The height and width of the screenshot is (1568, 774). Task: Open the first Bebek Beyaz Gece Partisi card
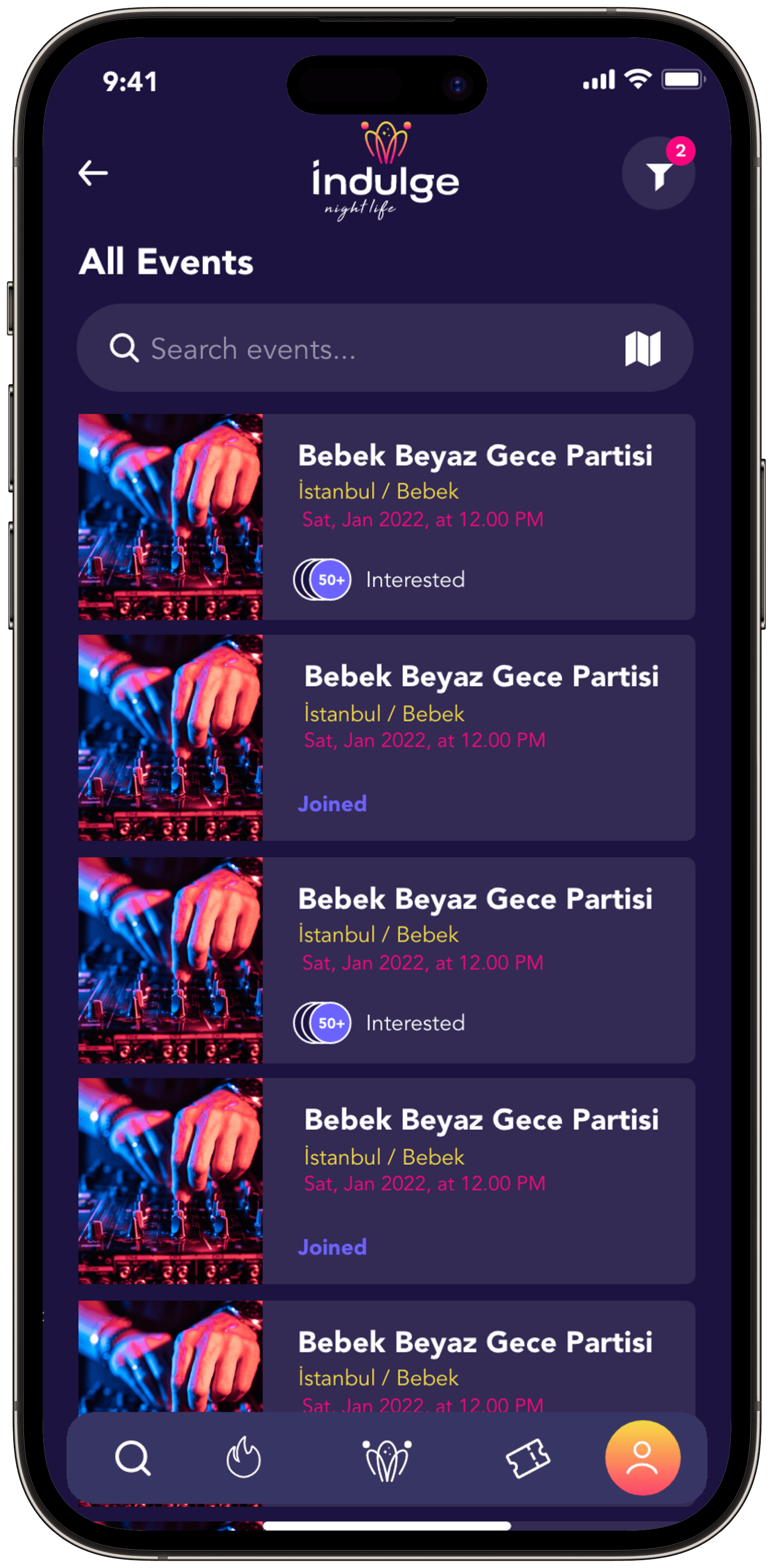[386, 517]
